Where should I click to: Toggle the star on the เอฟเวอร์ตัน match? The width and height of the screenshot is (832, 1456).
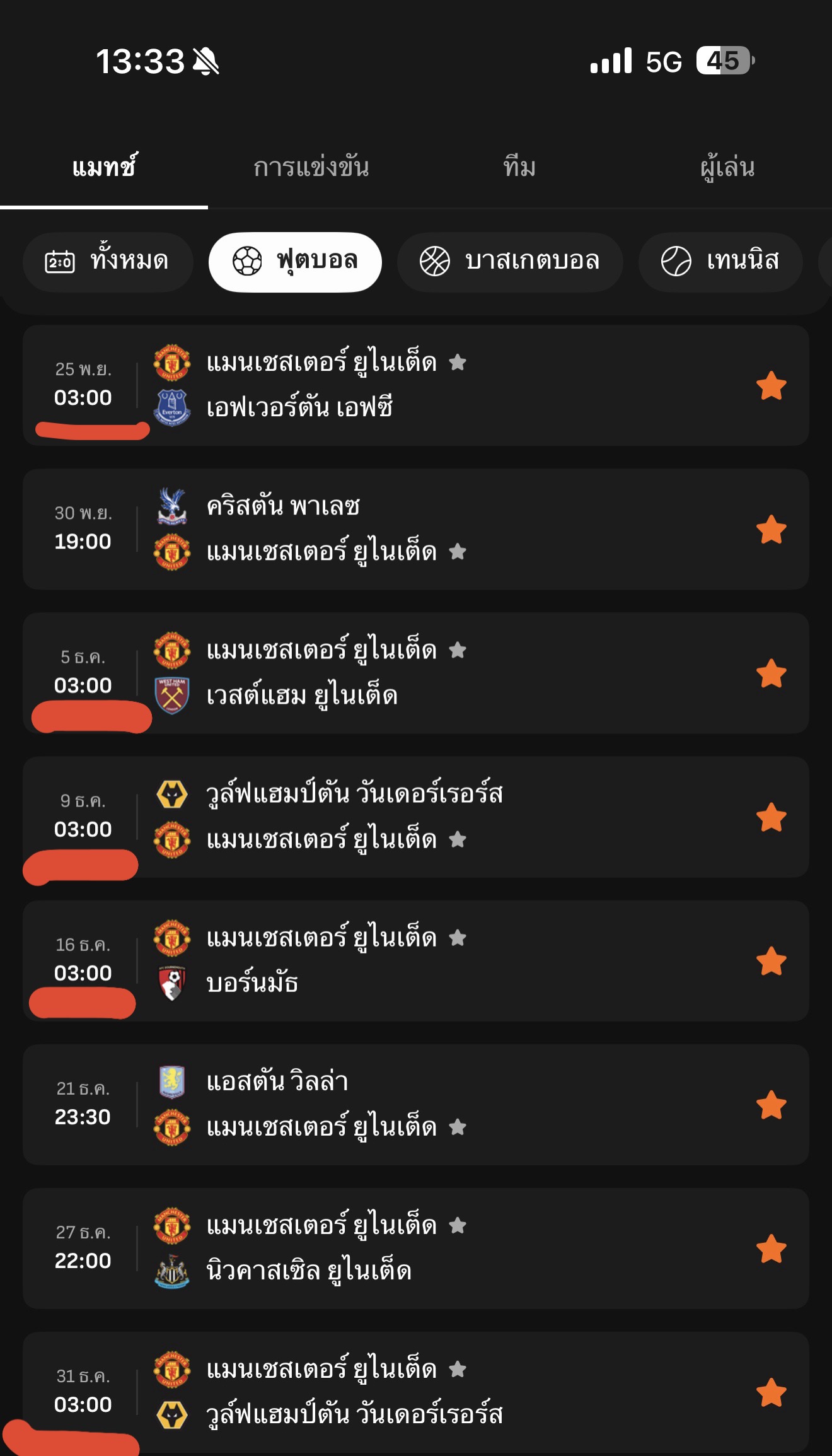tap(771, 386)
